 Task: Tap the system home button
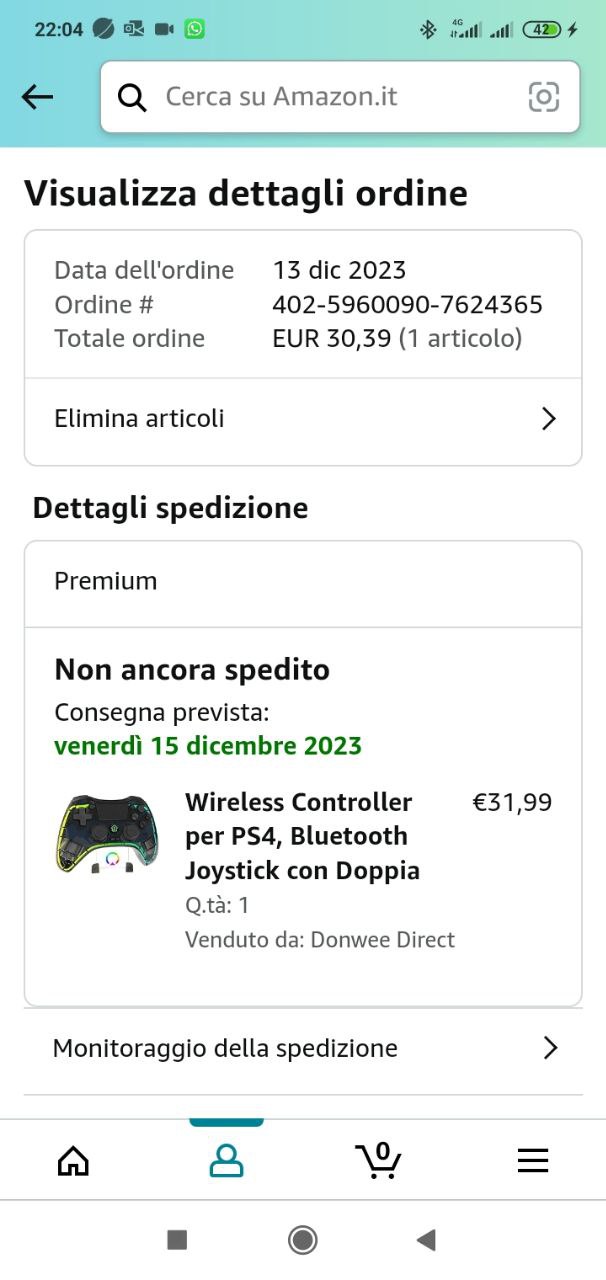(302, 1240)
